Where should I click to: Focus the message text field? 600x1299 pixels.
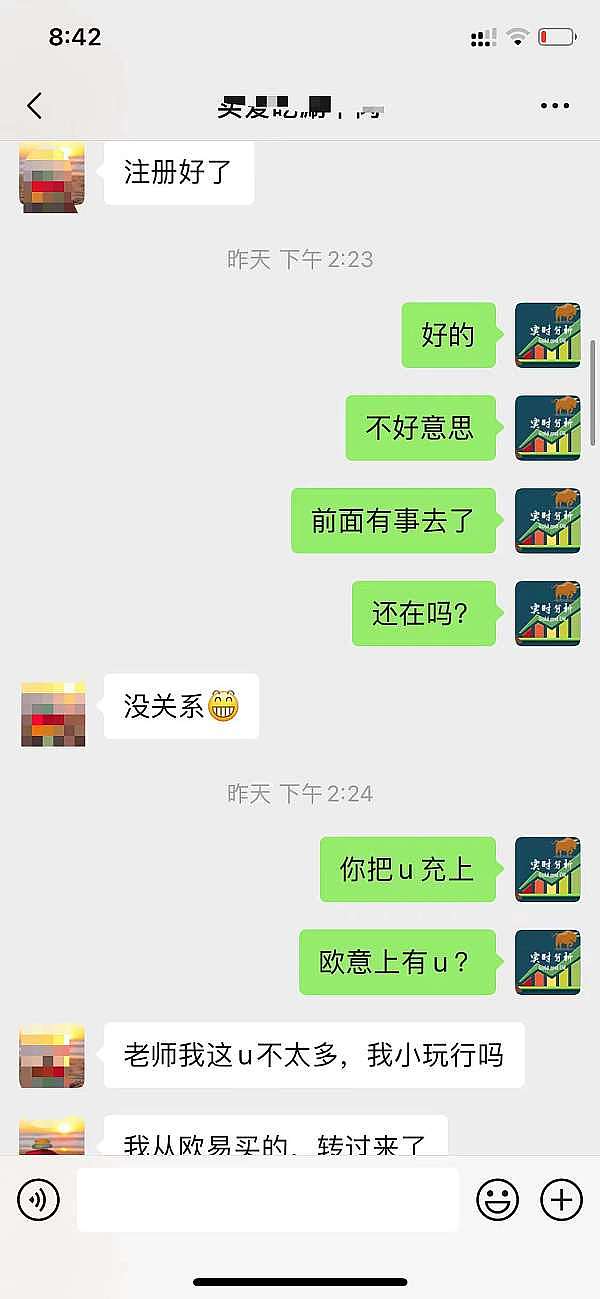pyautogui.click(x=267, y=1198)
